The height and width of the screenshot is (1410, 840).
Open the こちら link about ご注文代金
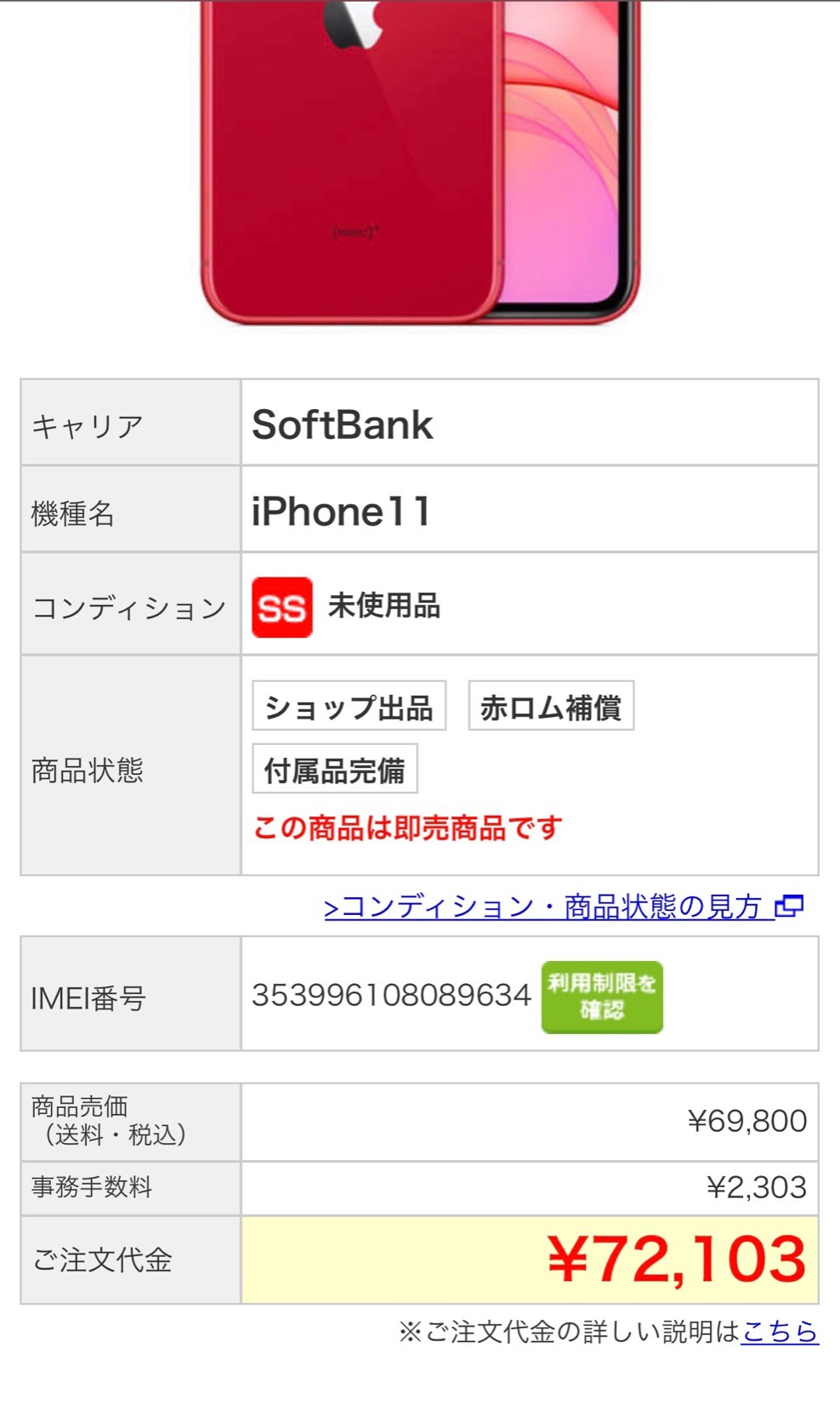pos(780,1331)
